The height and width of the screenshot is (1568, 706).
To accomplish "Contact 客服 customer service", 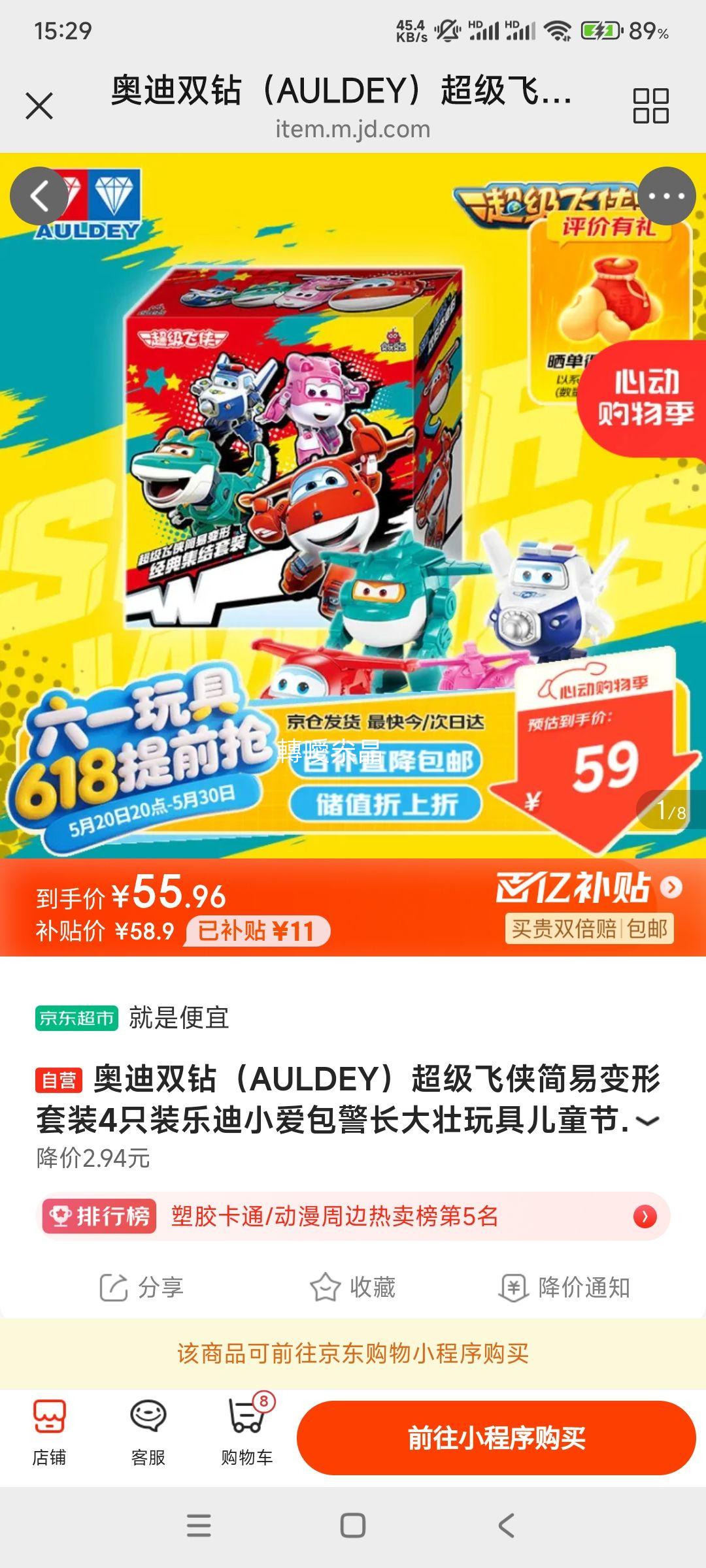I will (148, 1434).
